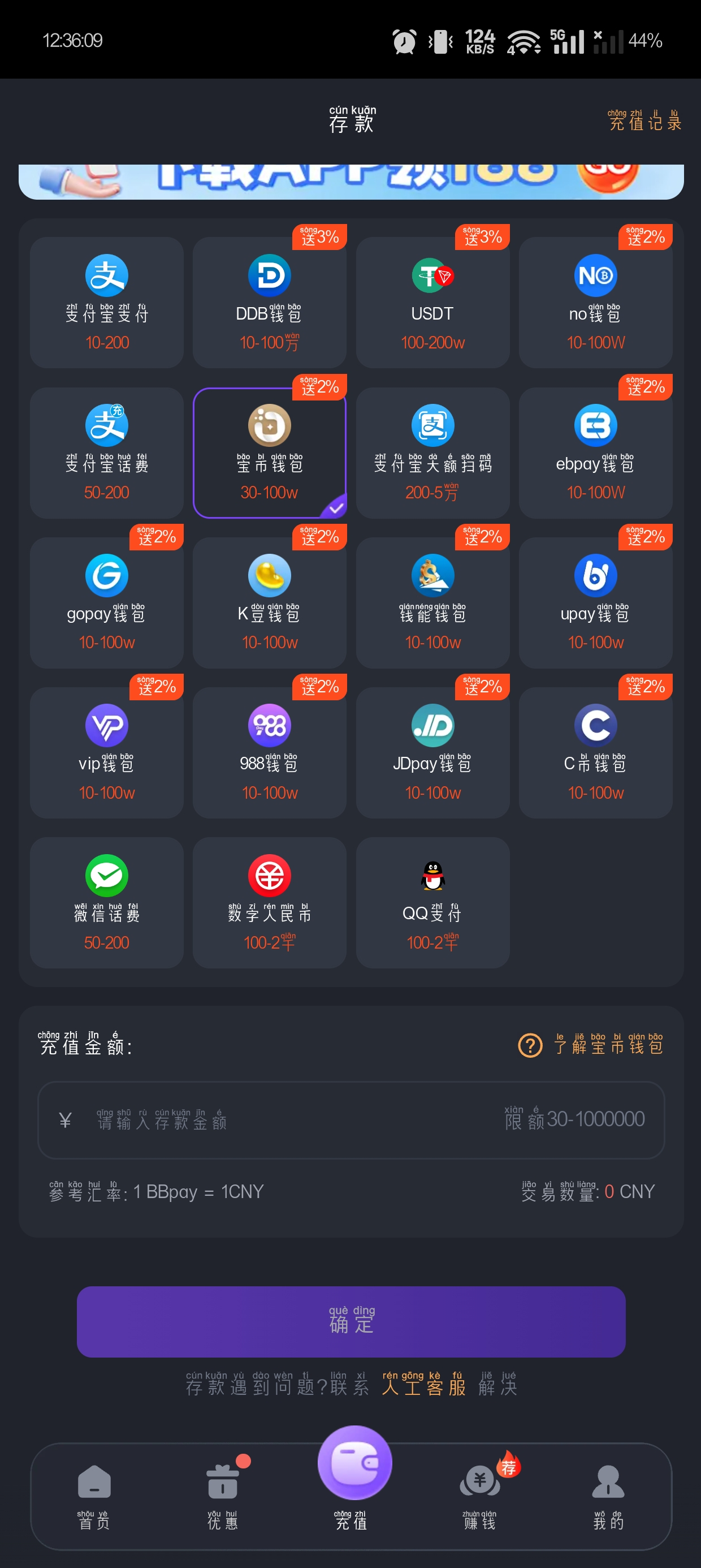Choose DDB钱包 as deposit method
701x1568 pixels.
tap(270, 303)
